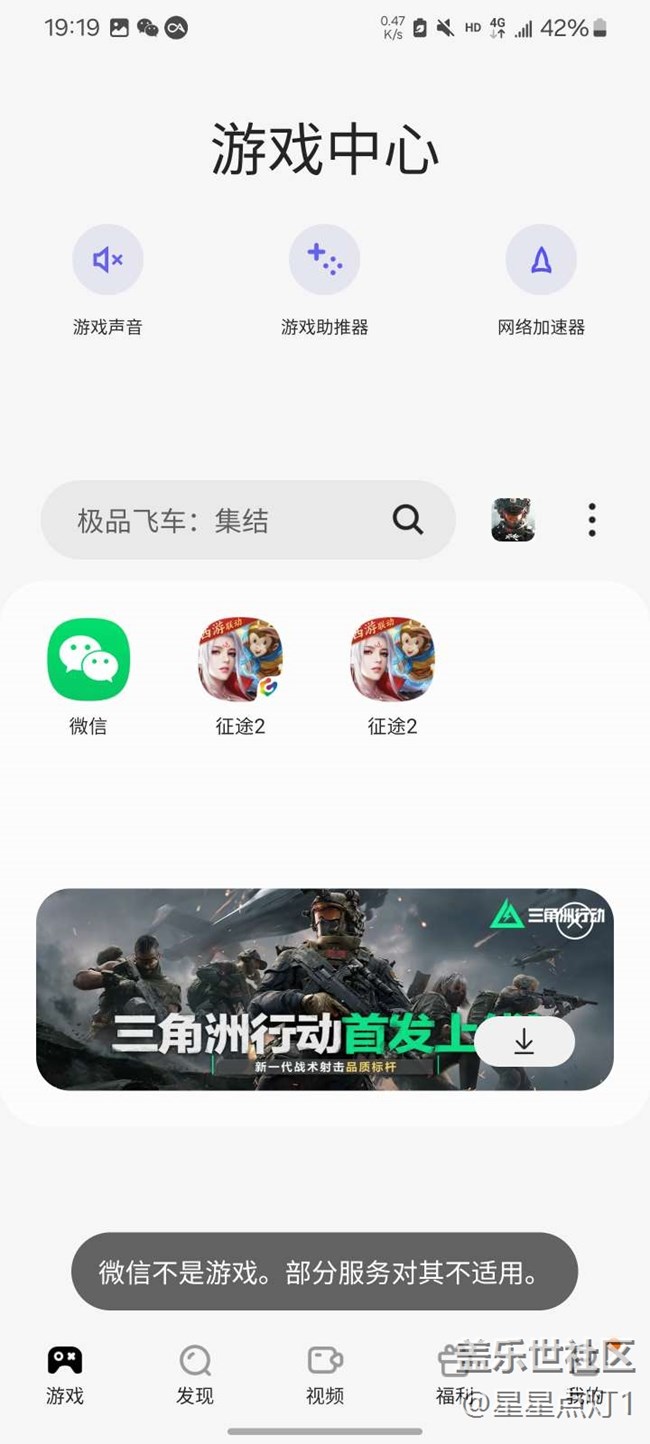The width and height of the screenshot is (650, 1444).
Task: Switch to the 福利 tab
Action: pyautogui.click(x=455, y=1375)
